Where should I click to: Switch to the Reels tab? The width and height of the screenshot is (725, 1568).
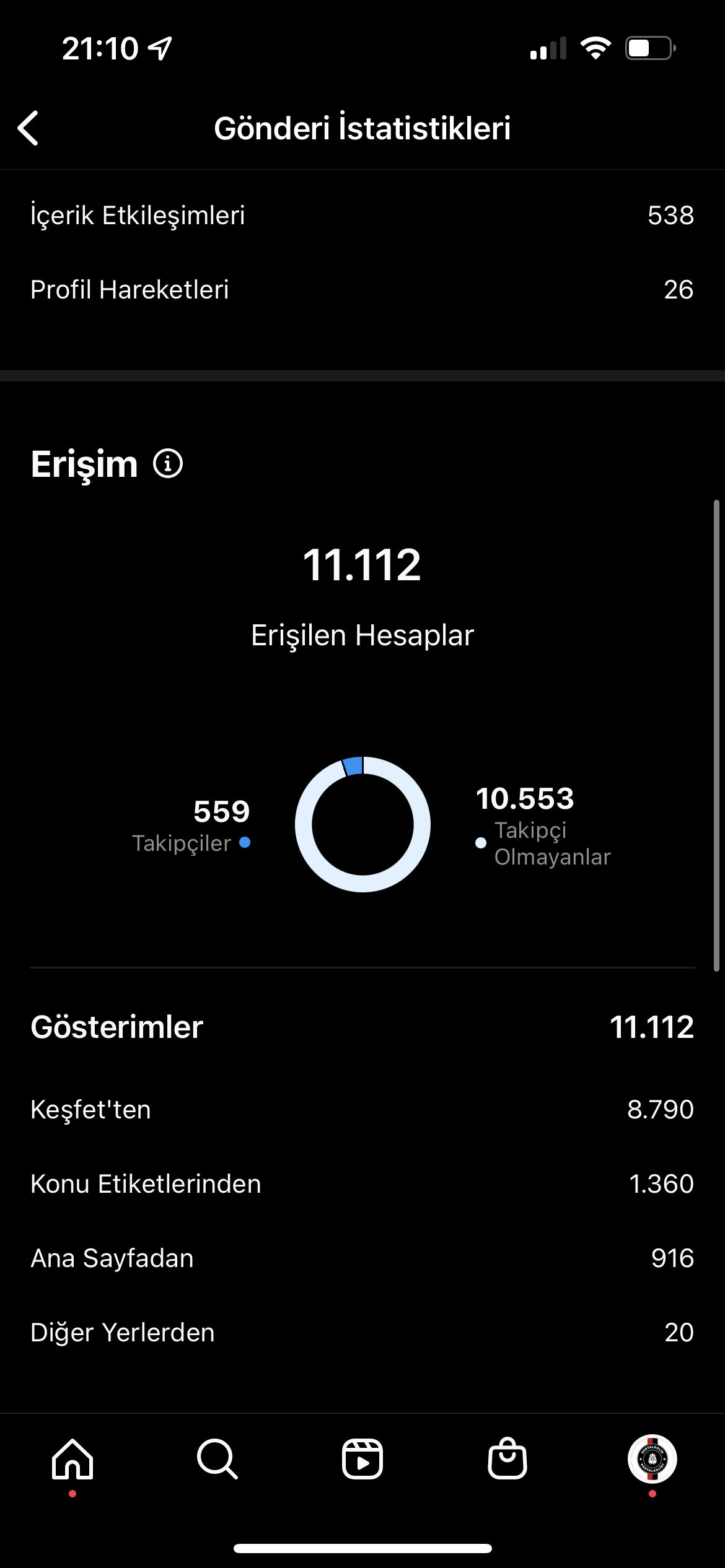(362, 1459)
